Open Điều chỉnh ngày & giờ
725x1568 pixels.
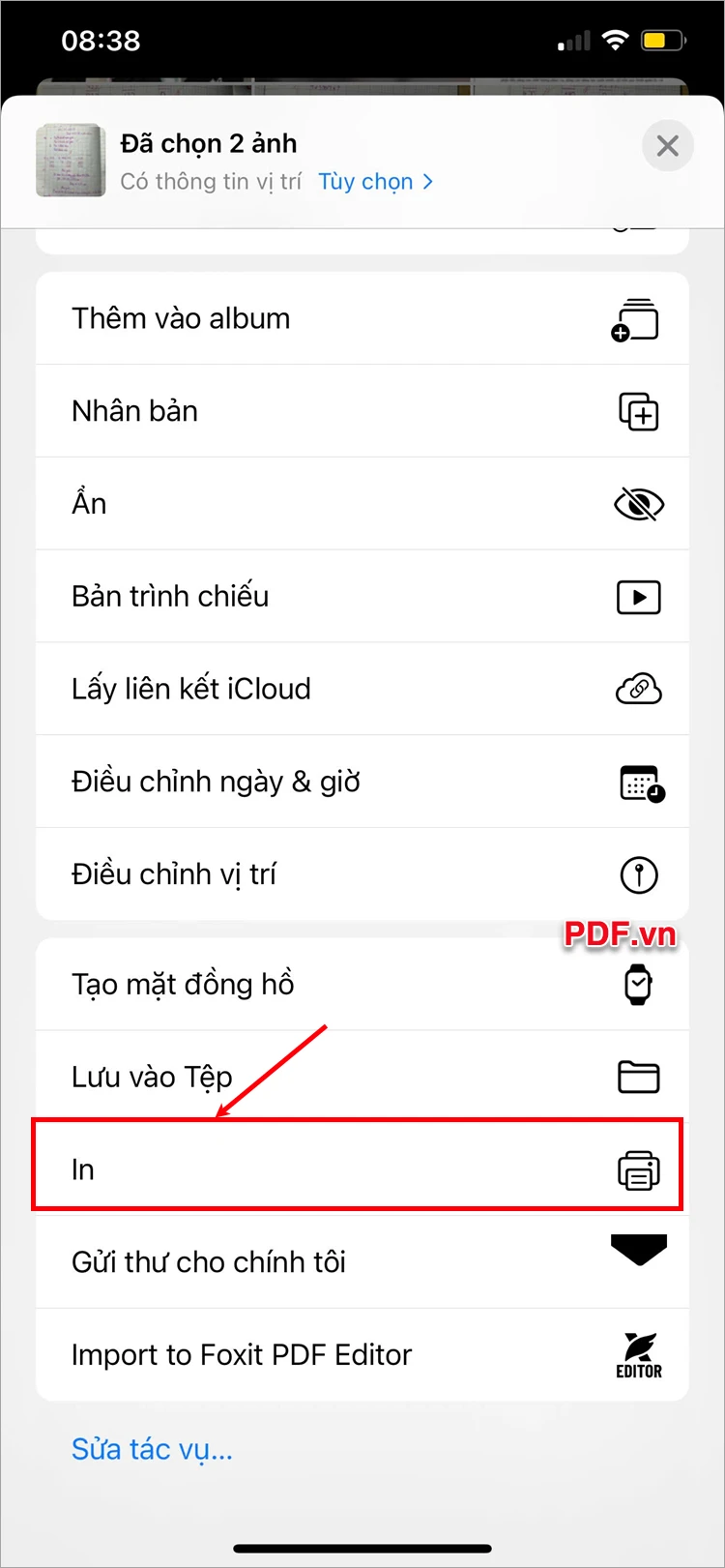362,782
